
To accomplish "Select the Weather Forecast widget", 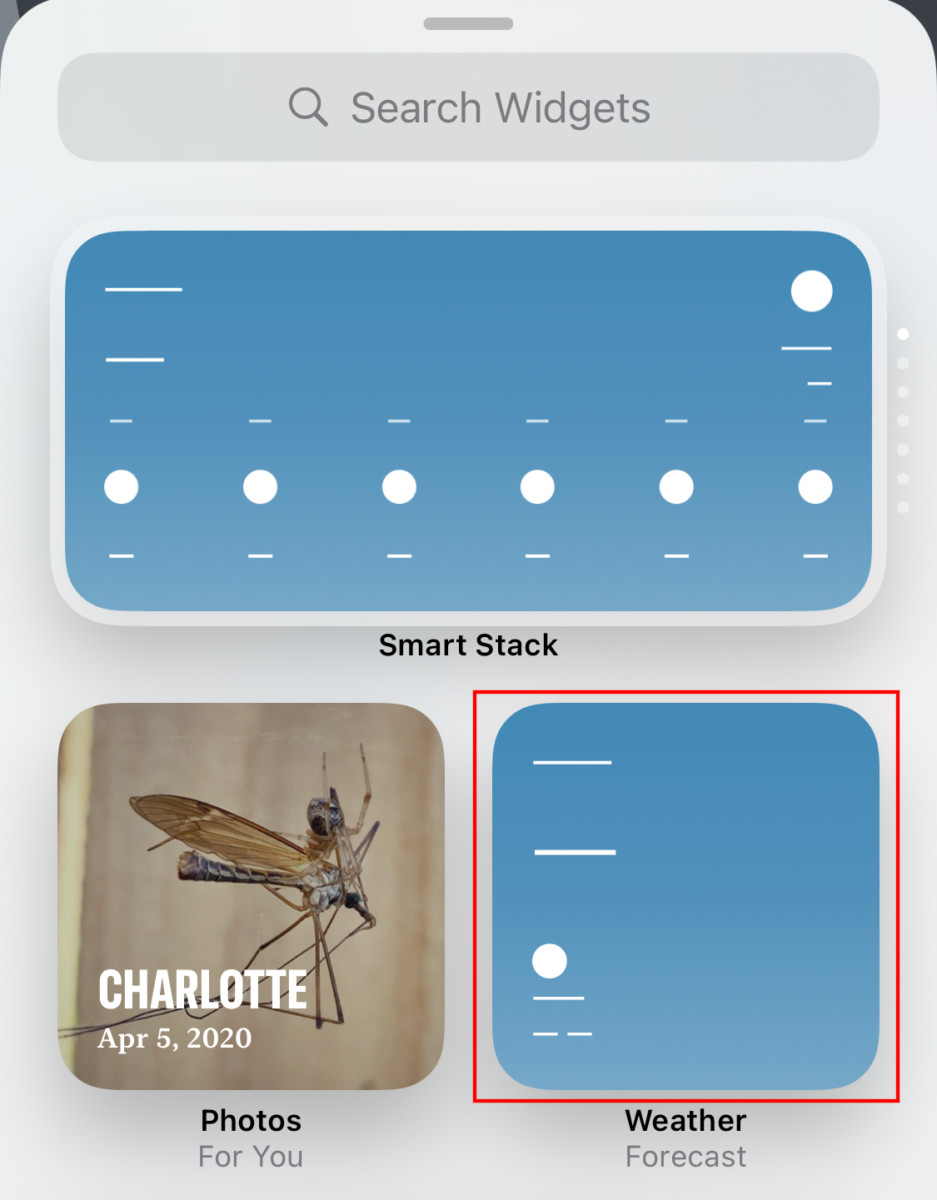I will (686, 896).
